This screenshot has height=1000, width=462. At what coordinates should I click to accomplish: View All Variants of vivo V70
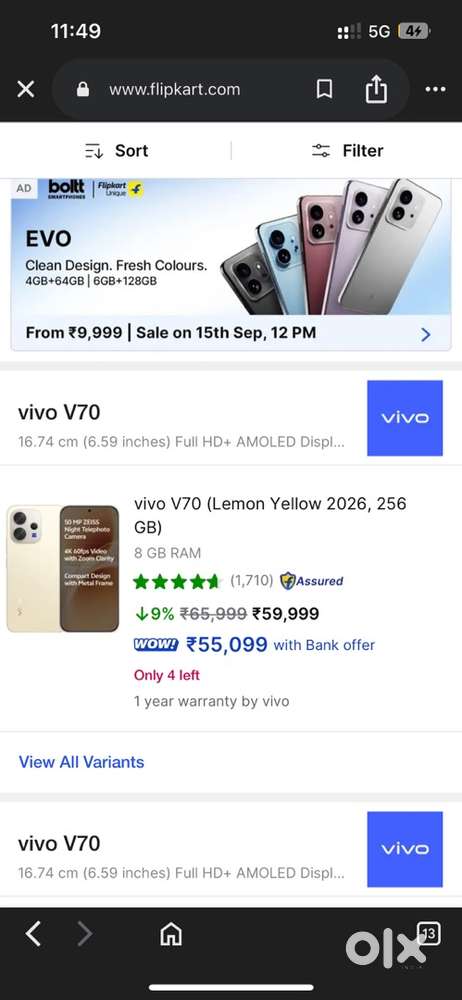click(x=82, y=761)
